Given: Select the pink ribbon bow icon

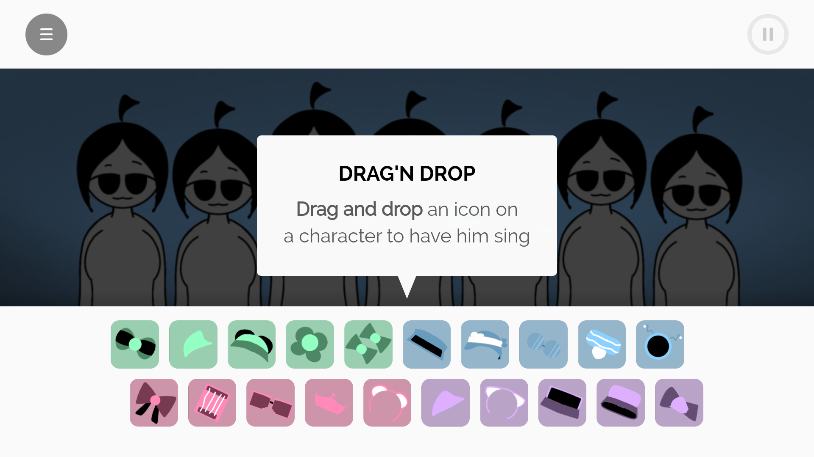Looking at the screenshot, I should point(154,403).
